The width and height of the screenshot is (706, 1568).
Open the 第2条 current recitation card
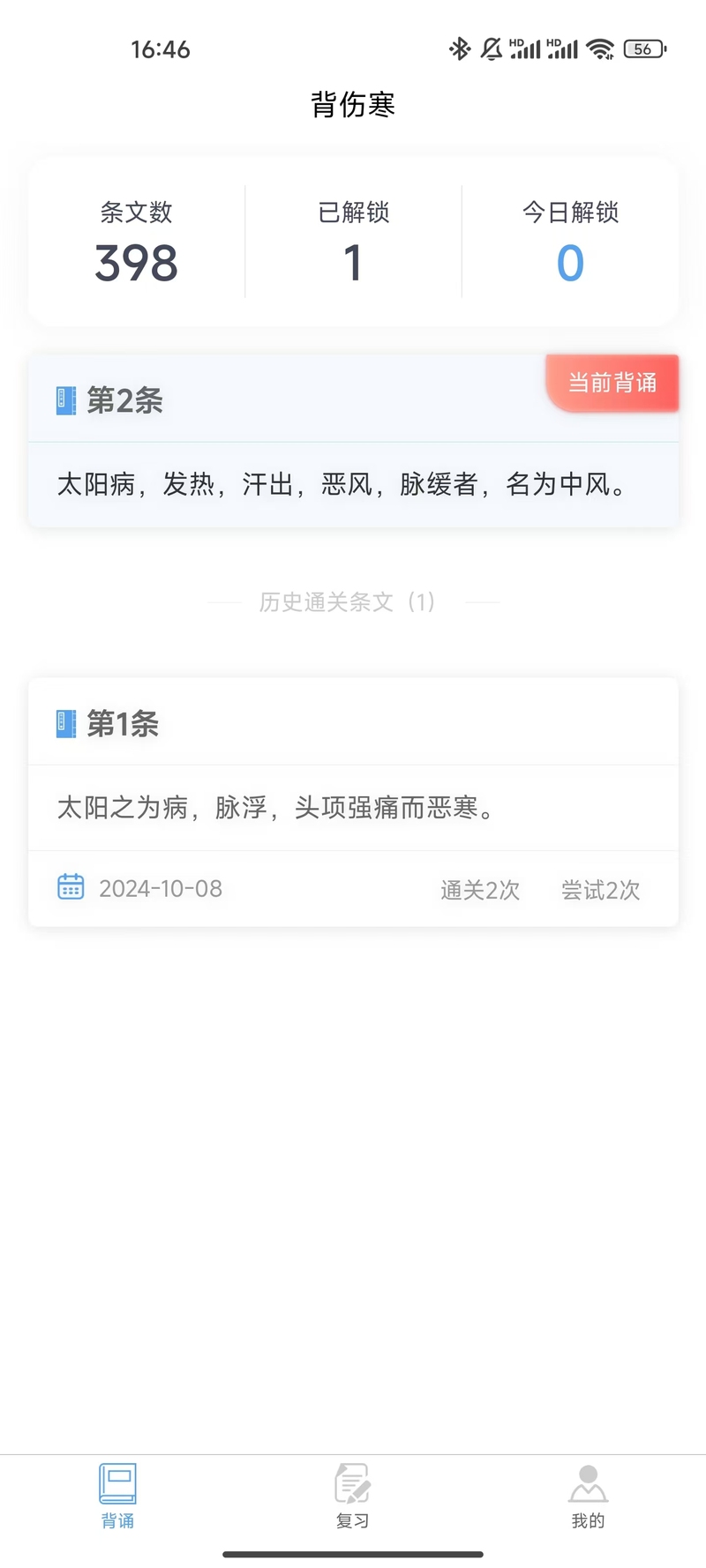(353, 441)
